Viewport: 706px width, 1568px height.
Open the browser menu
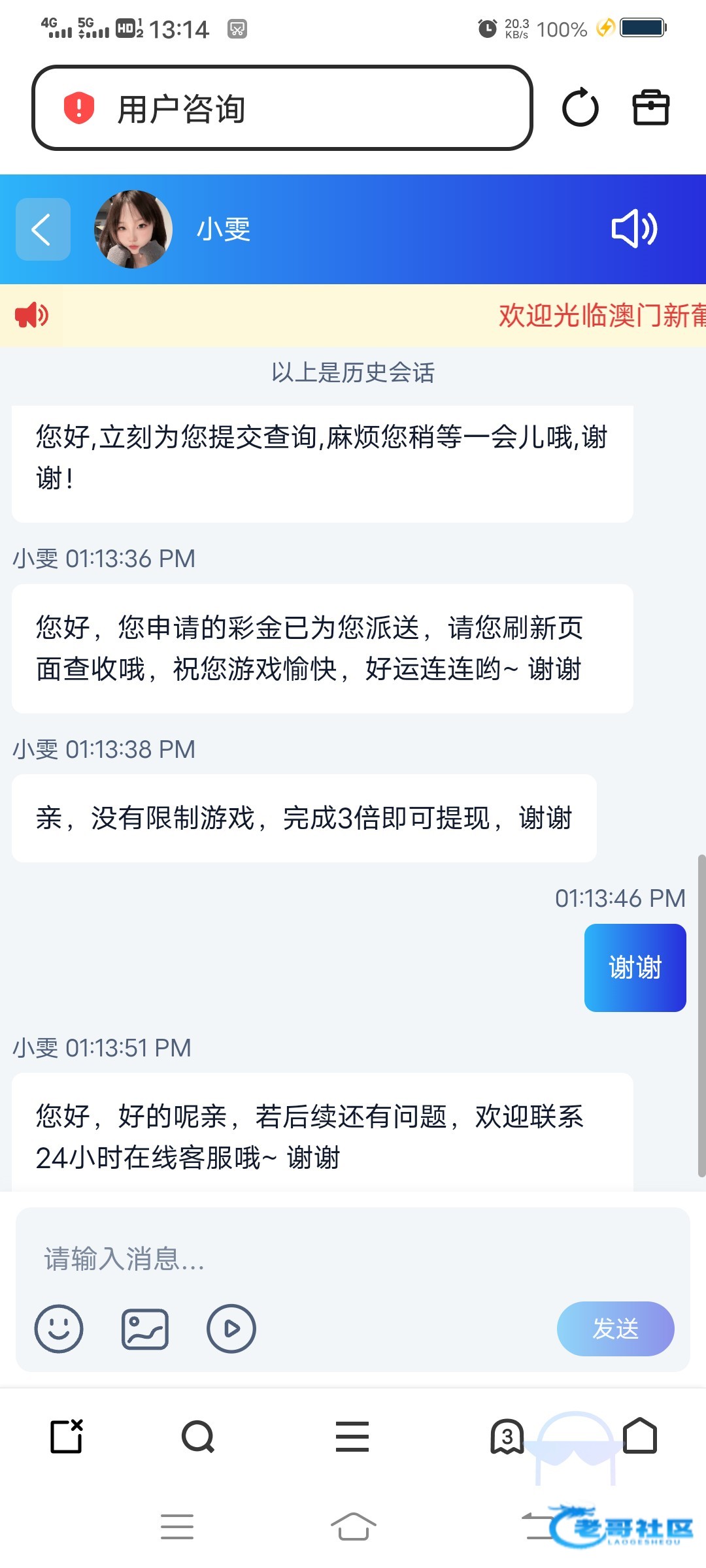coord(352,1437)
